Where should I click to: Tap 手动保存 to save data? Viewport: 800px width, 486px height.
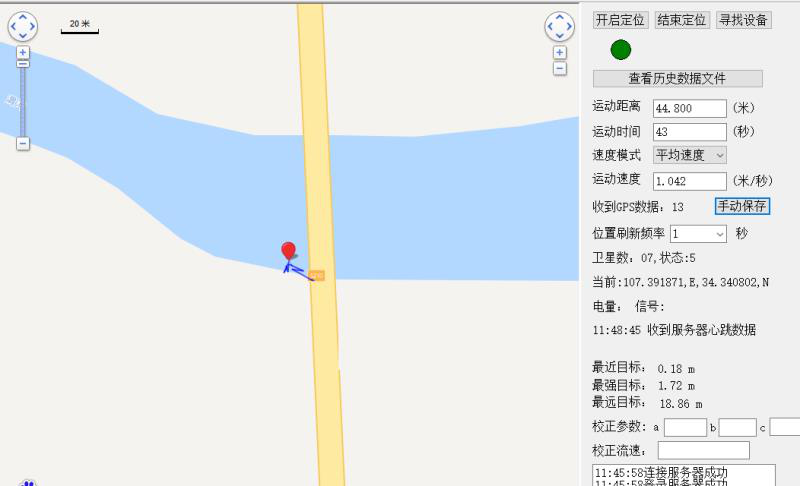(742, 206)
